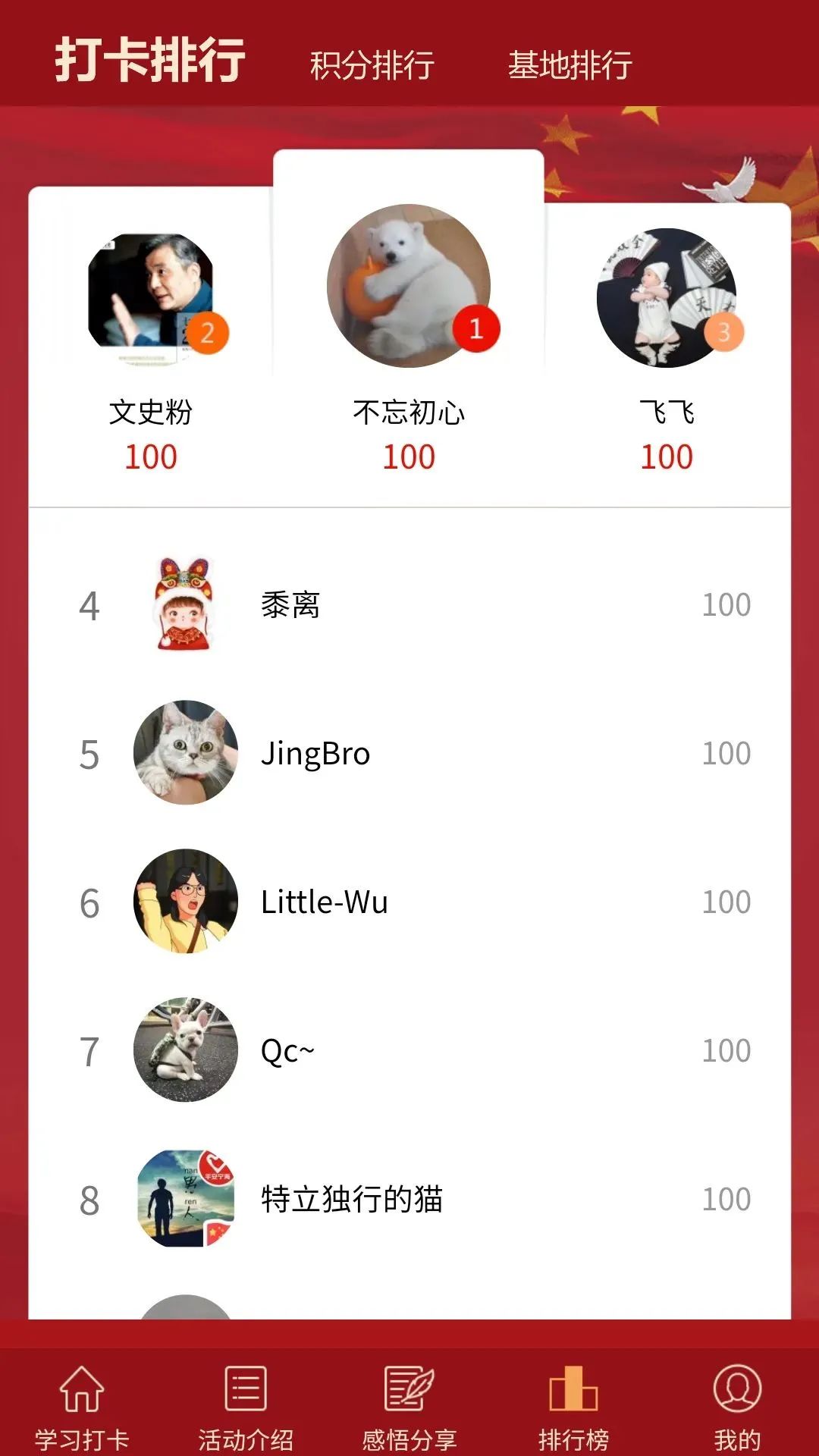Select the 打卡排行 tab

[x=150, y=59]
